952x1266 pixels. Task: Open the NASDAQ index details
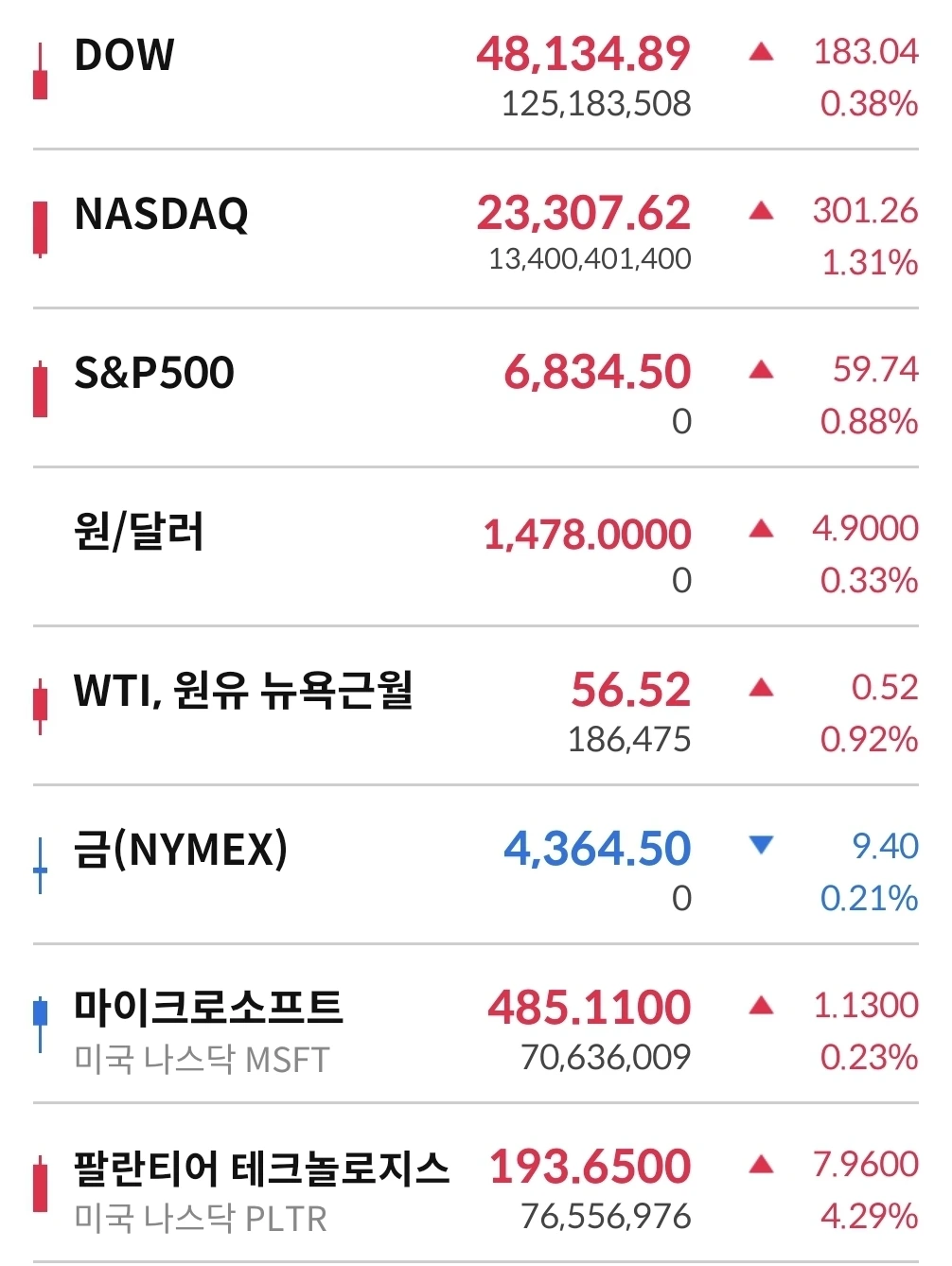tap(161, 214)
